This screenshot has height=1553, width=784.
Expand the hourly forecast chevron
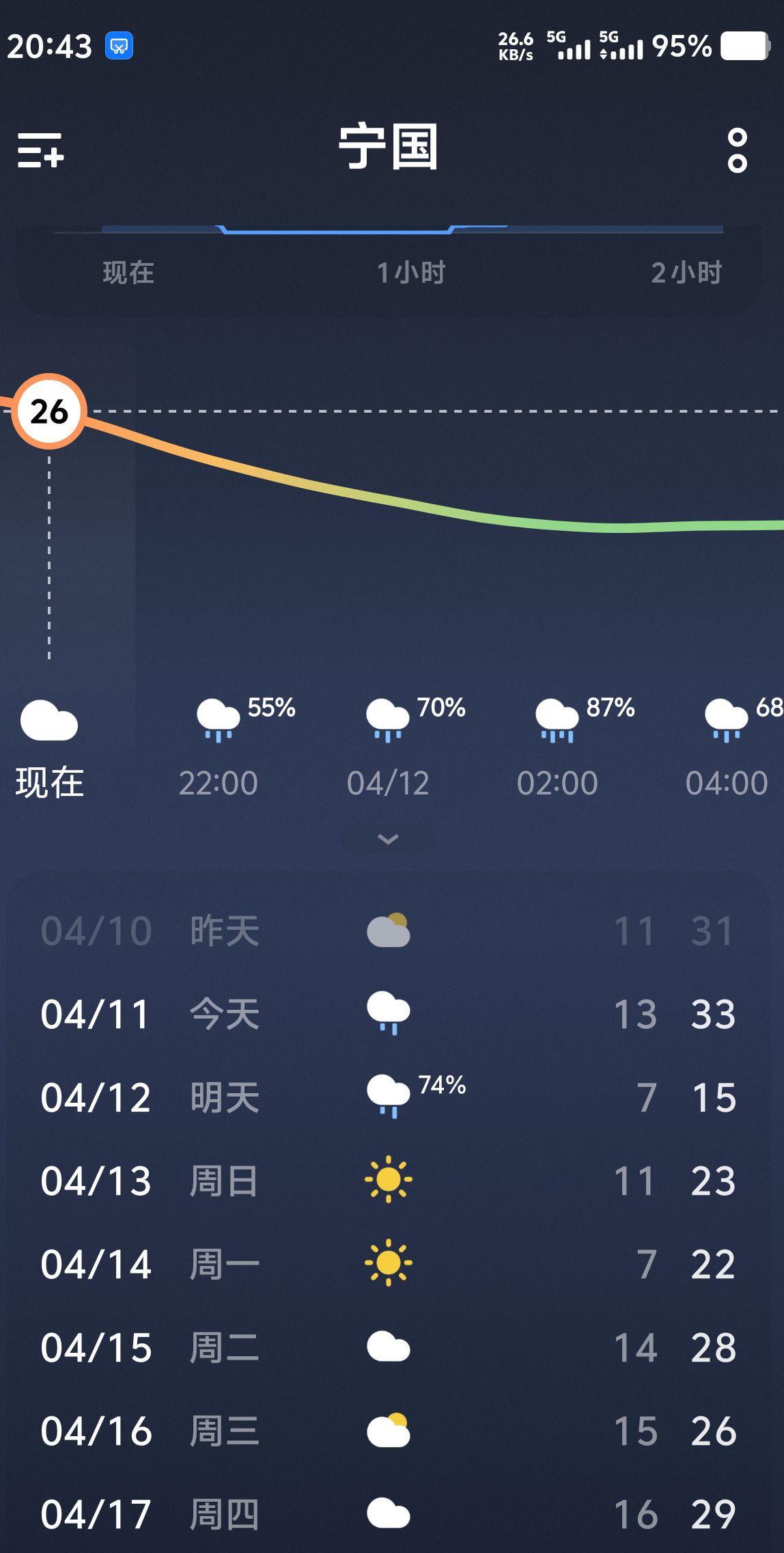click(x=388, y=839)
